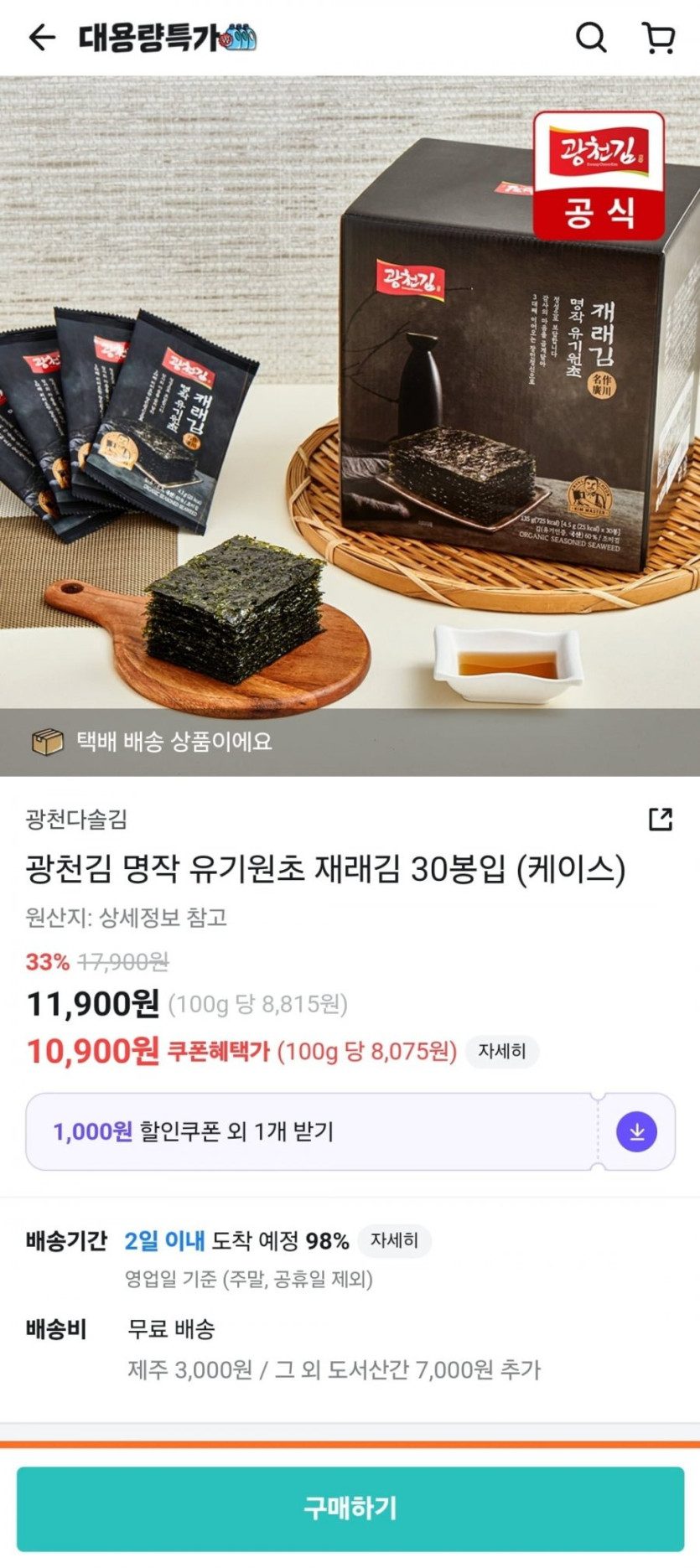The width and height of the screenshot is (700, 1568).
Task: Download the 1,000원 할인쿠폰
Action: pos(636,1131)
